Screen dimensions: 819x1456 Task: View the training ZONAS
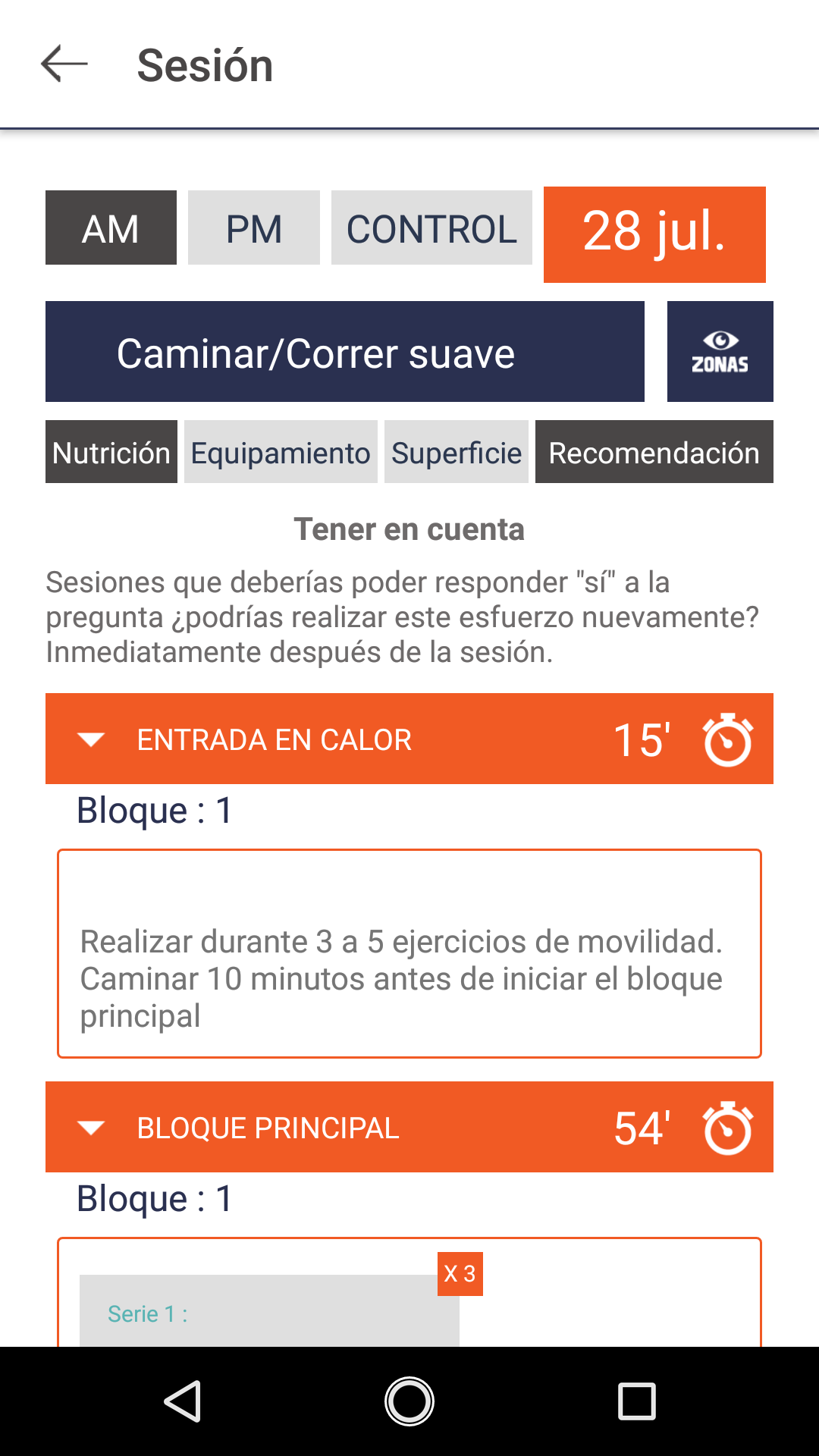point(720,352)
